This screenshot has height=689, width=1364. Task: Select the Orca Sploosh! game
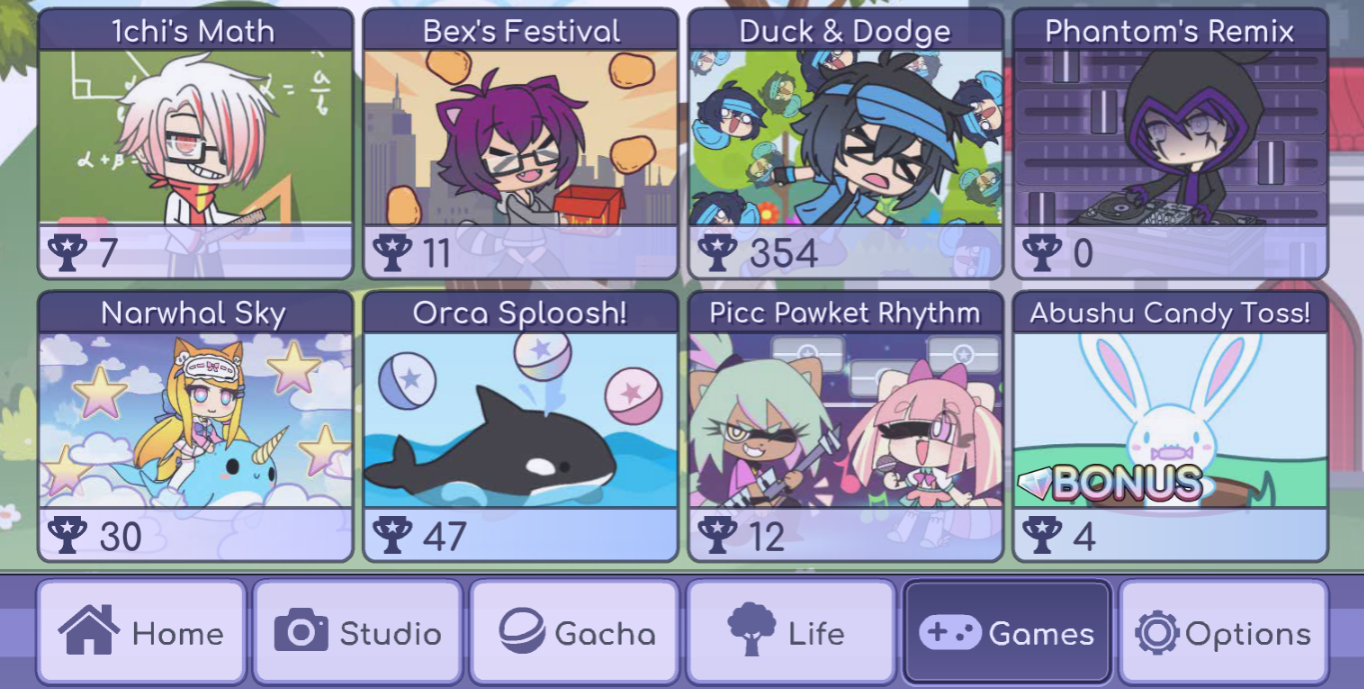pyautogui.click(x=520, y=425)
